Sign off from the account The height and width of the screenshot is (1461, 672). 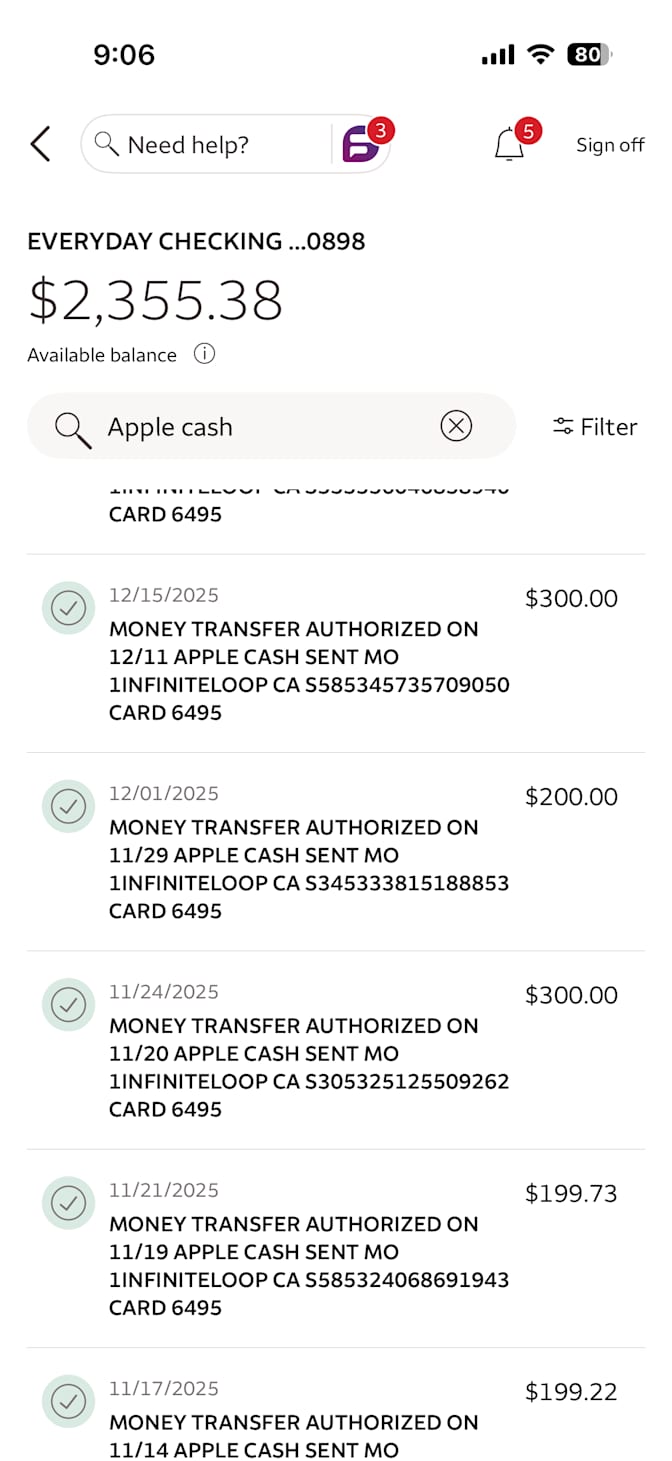tap(610, 145)
